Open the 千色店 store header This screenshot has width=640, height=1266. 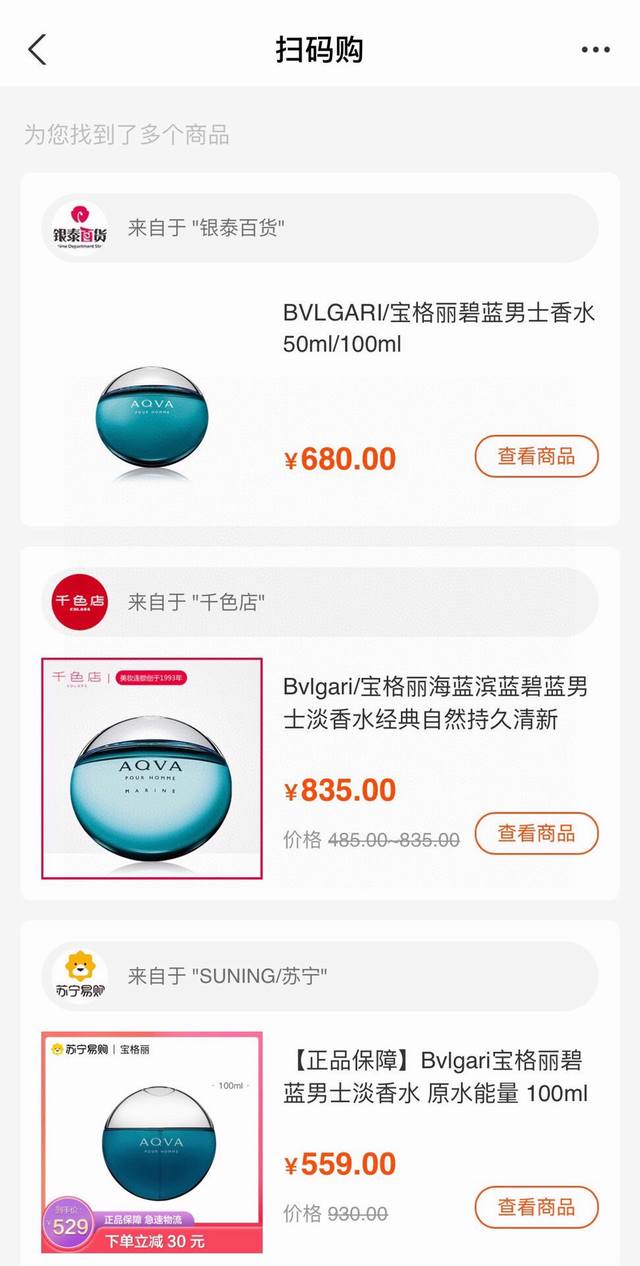click(320, 603)
